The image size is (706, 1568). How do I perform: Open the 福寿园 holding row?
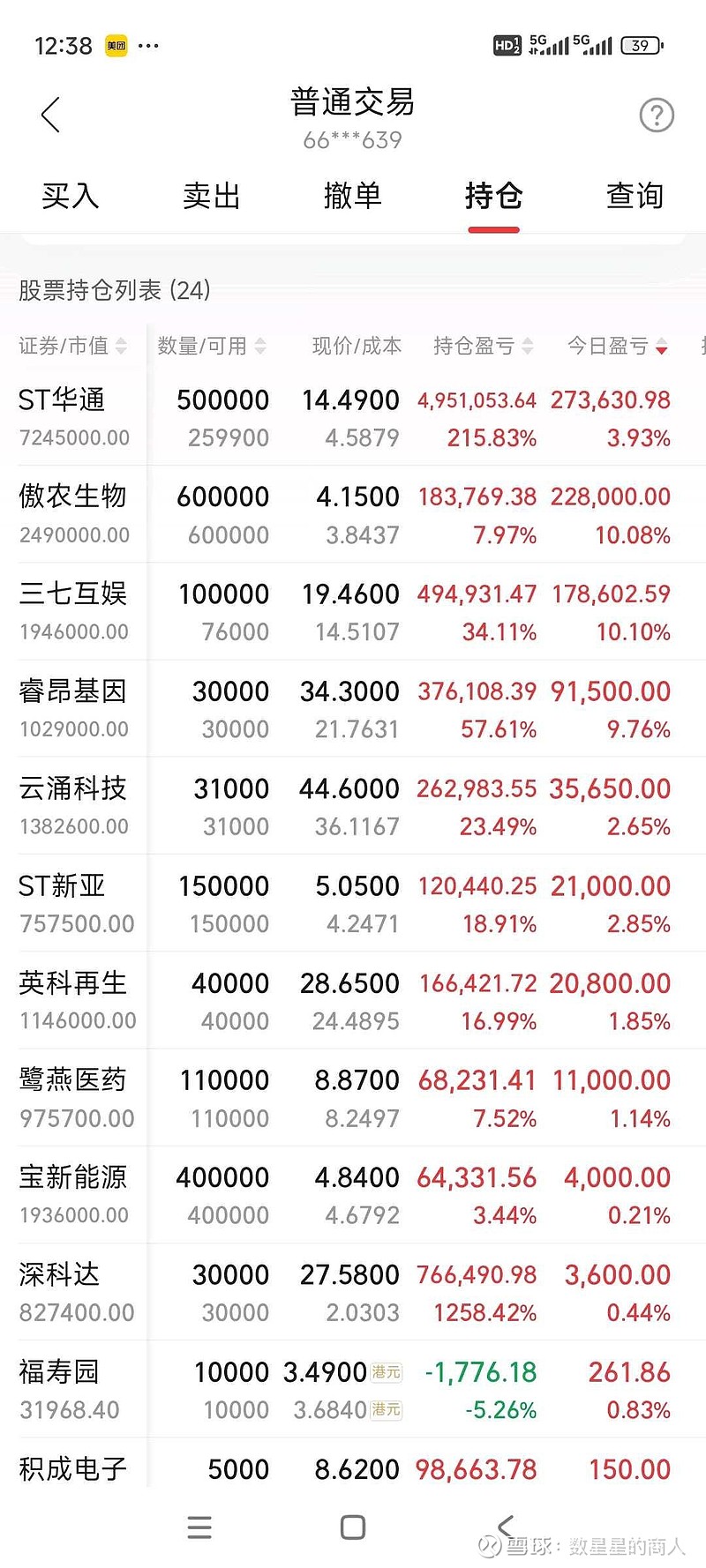(x=353, y=1390)
